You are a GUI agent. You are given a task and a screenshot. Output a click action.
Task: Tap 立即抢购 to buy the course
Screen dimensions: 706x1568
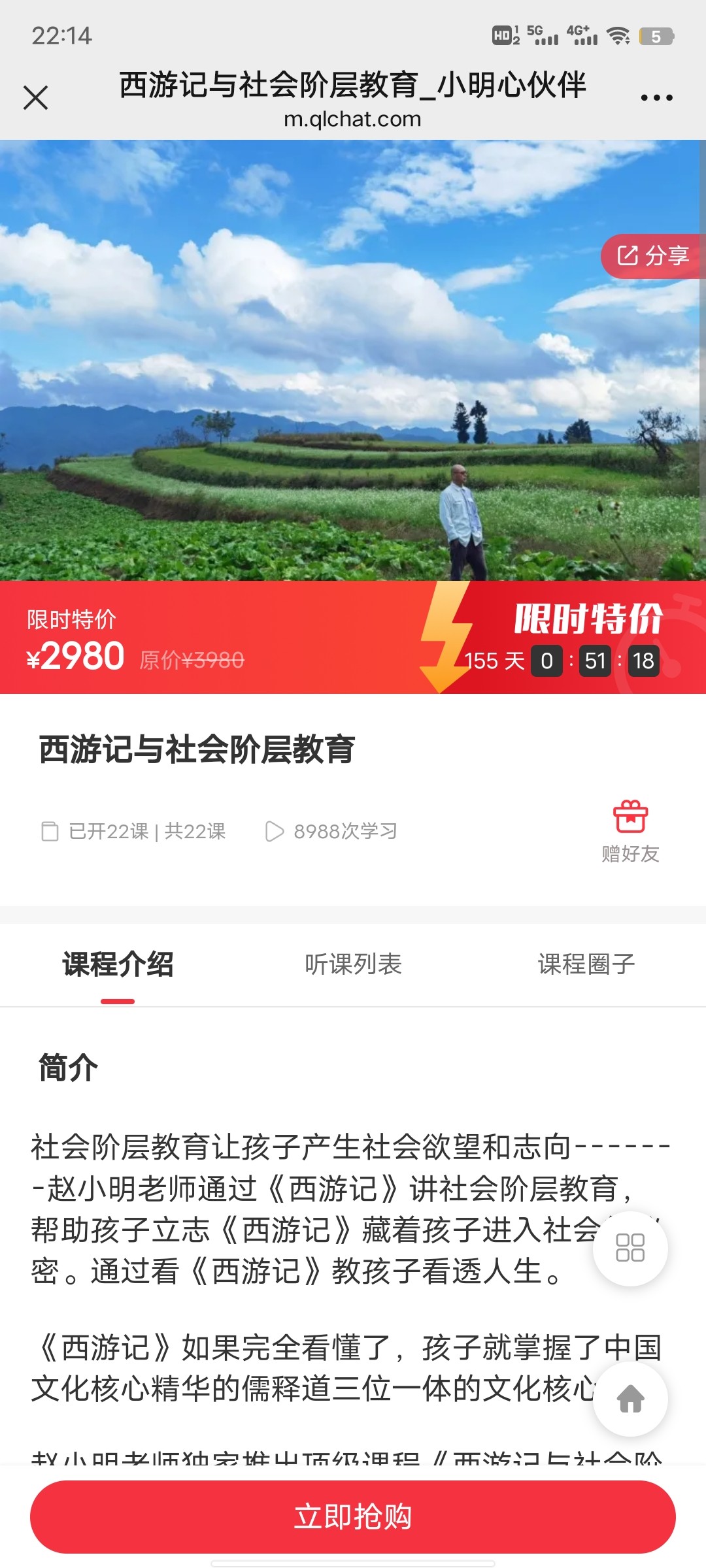pyautogui.click(x=353, y=1516)
